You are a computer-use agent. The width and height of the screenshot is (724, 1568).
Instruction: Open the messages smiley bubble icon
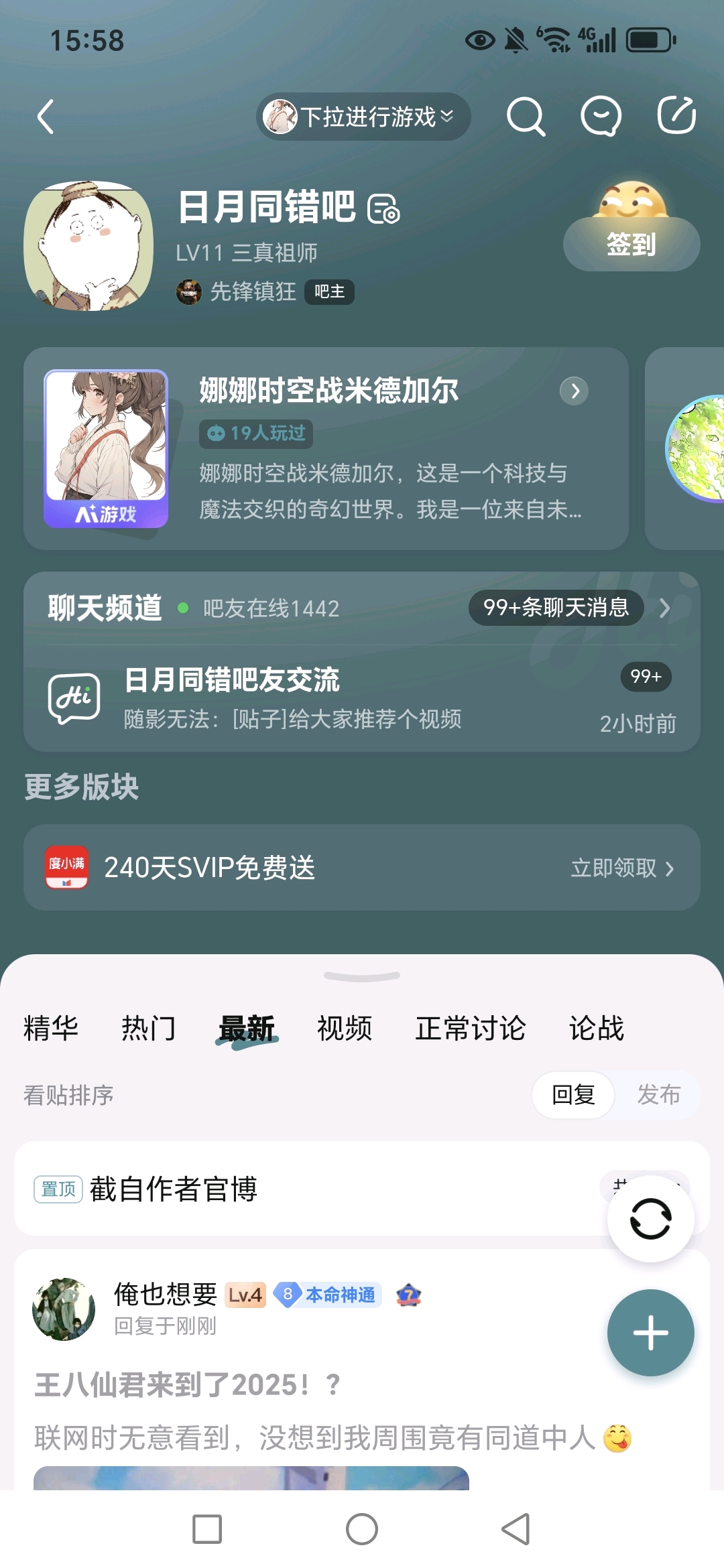tap(601, 117)
